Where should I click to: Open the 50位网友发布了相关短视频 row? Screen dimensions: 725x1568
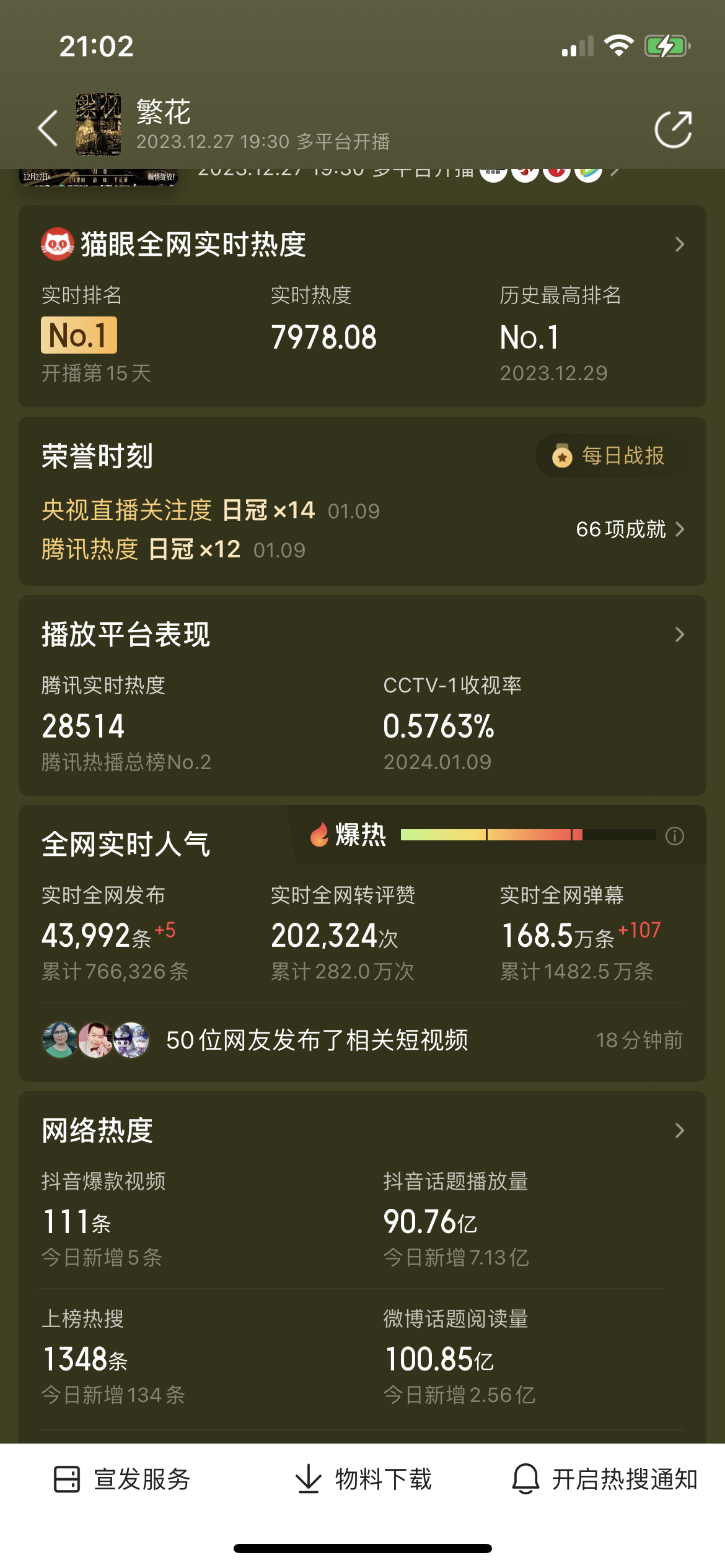tap(362, 1040)
